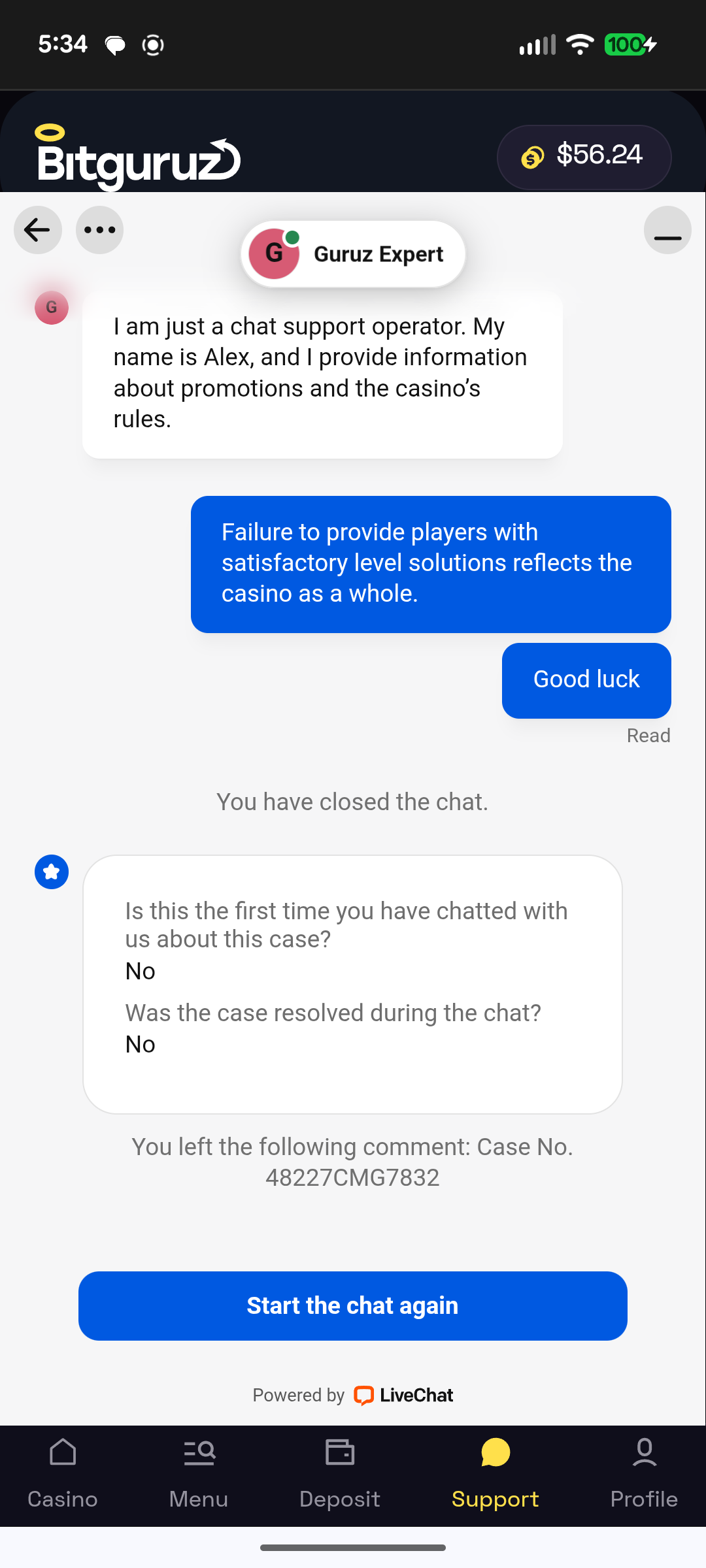
Task: Start the chat again
Action: 353,1306
